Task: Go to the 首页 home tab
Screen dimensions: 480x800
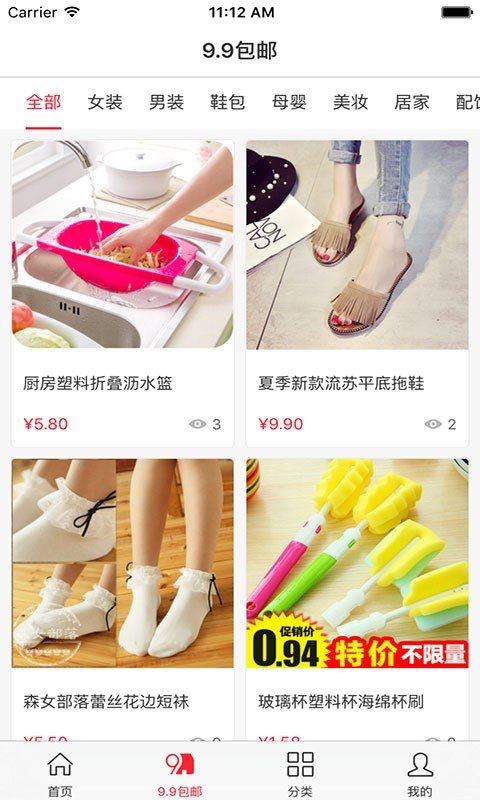Action: point(60,772)
